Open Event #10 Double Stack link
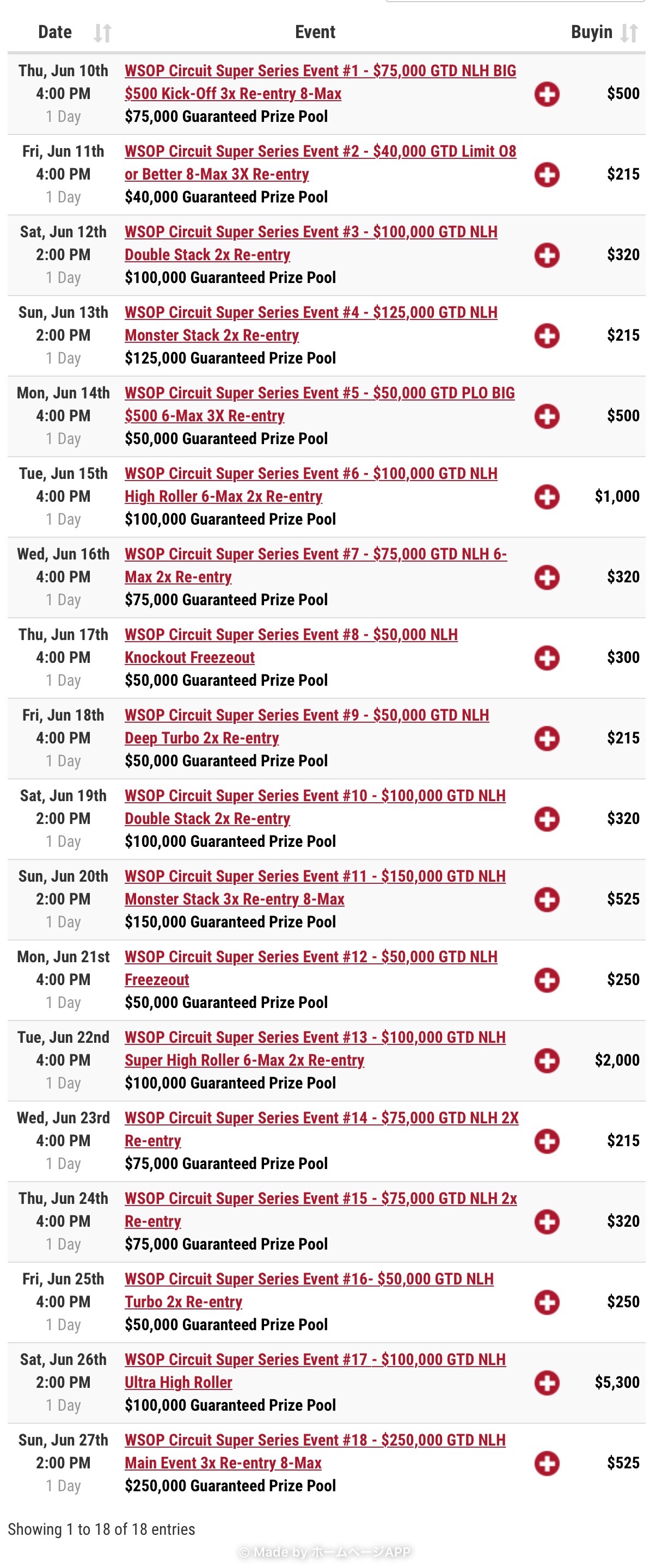Viewport: 650px width, 1568px height. 315,807
